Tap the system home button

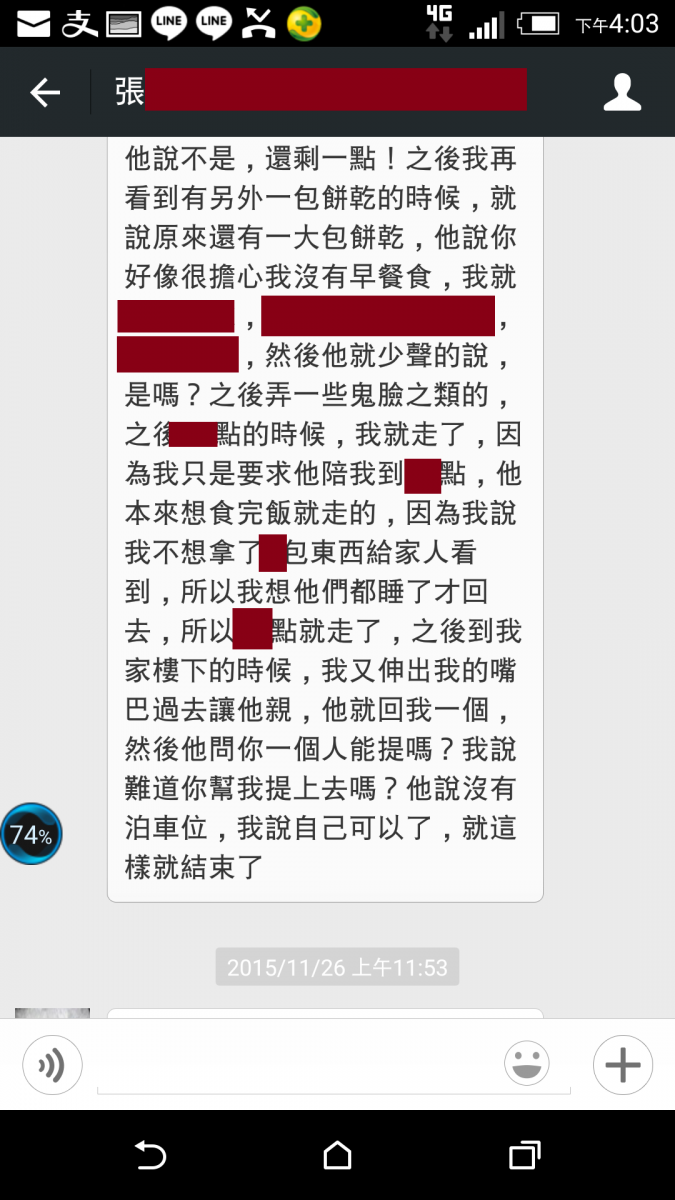click(x=337, y=1155)
